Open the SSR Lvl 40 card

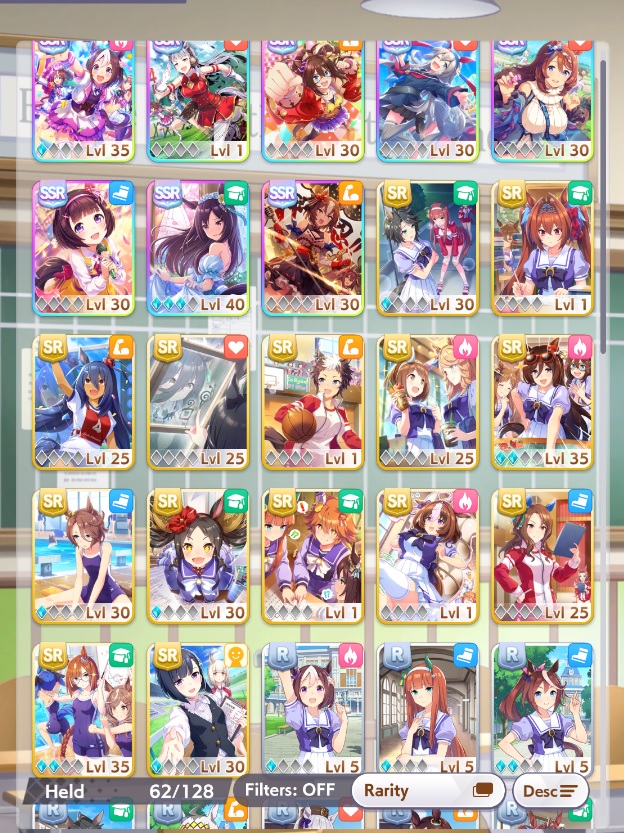pyautogui.click(x=198, y=248)
